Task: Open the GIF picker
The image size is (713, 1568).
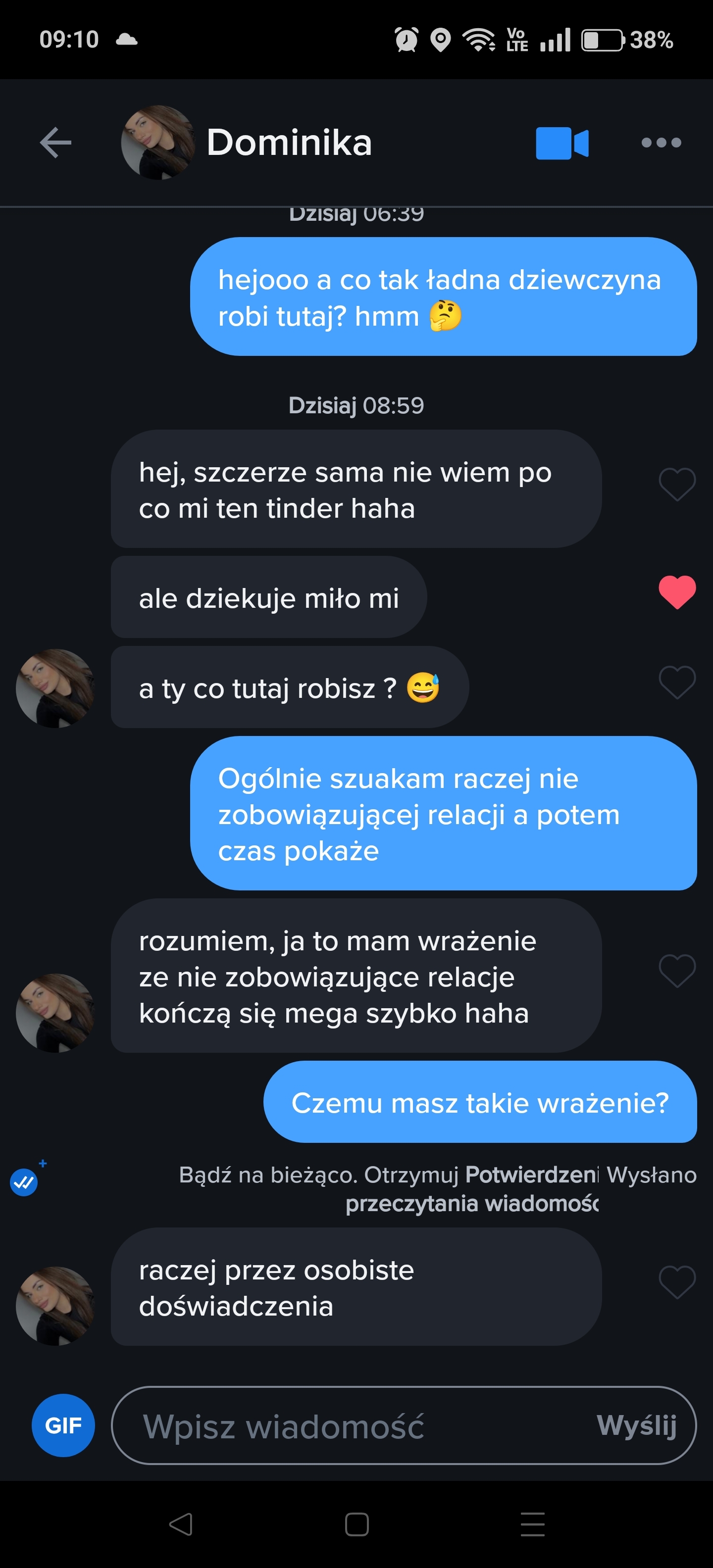Action: tap(63, 1425)
